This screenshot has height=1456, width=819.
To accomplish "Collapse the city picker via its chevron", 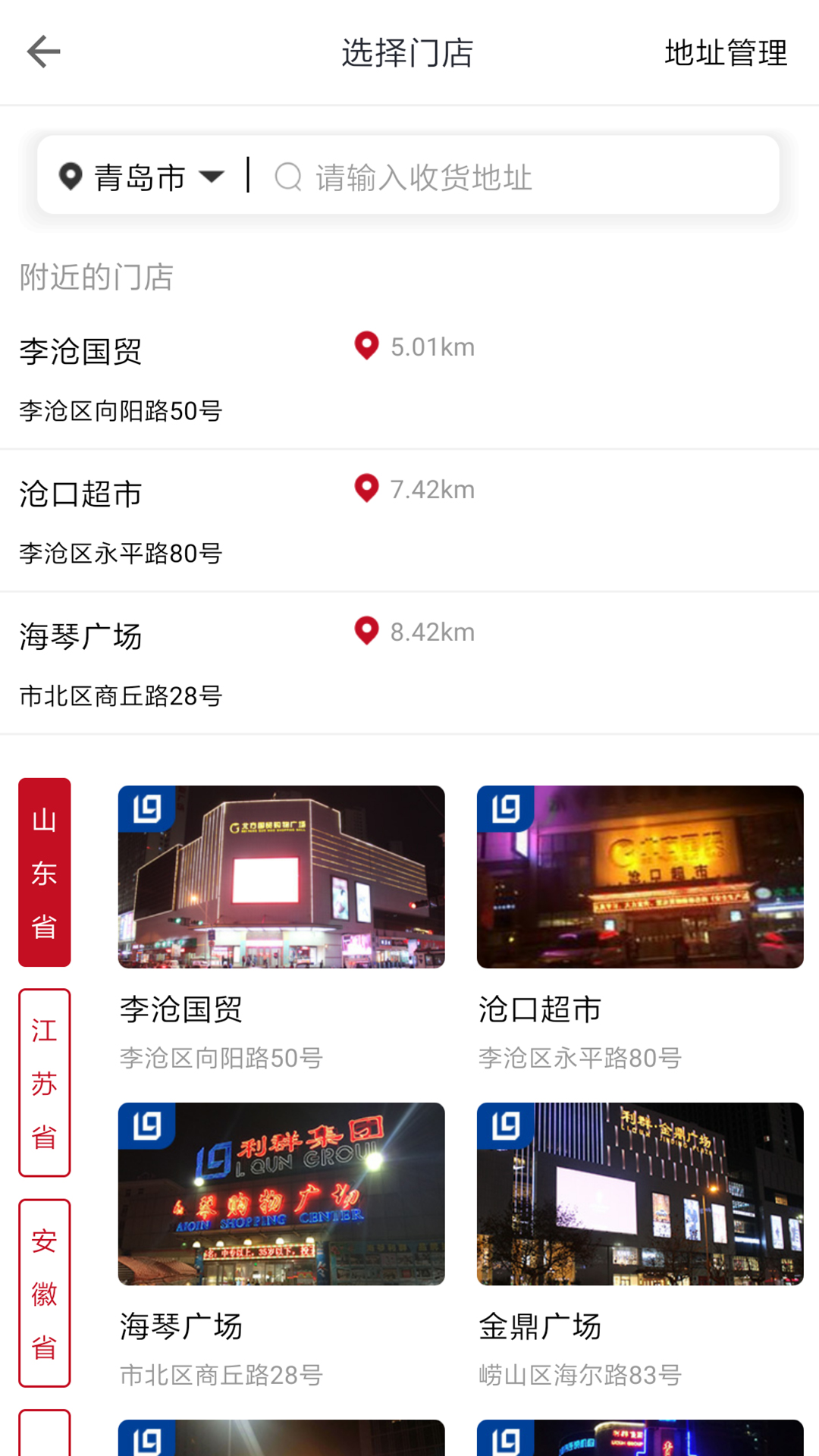I will (213, 176).
